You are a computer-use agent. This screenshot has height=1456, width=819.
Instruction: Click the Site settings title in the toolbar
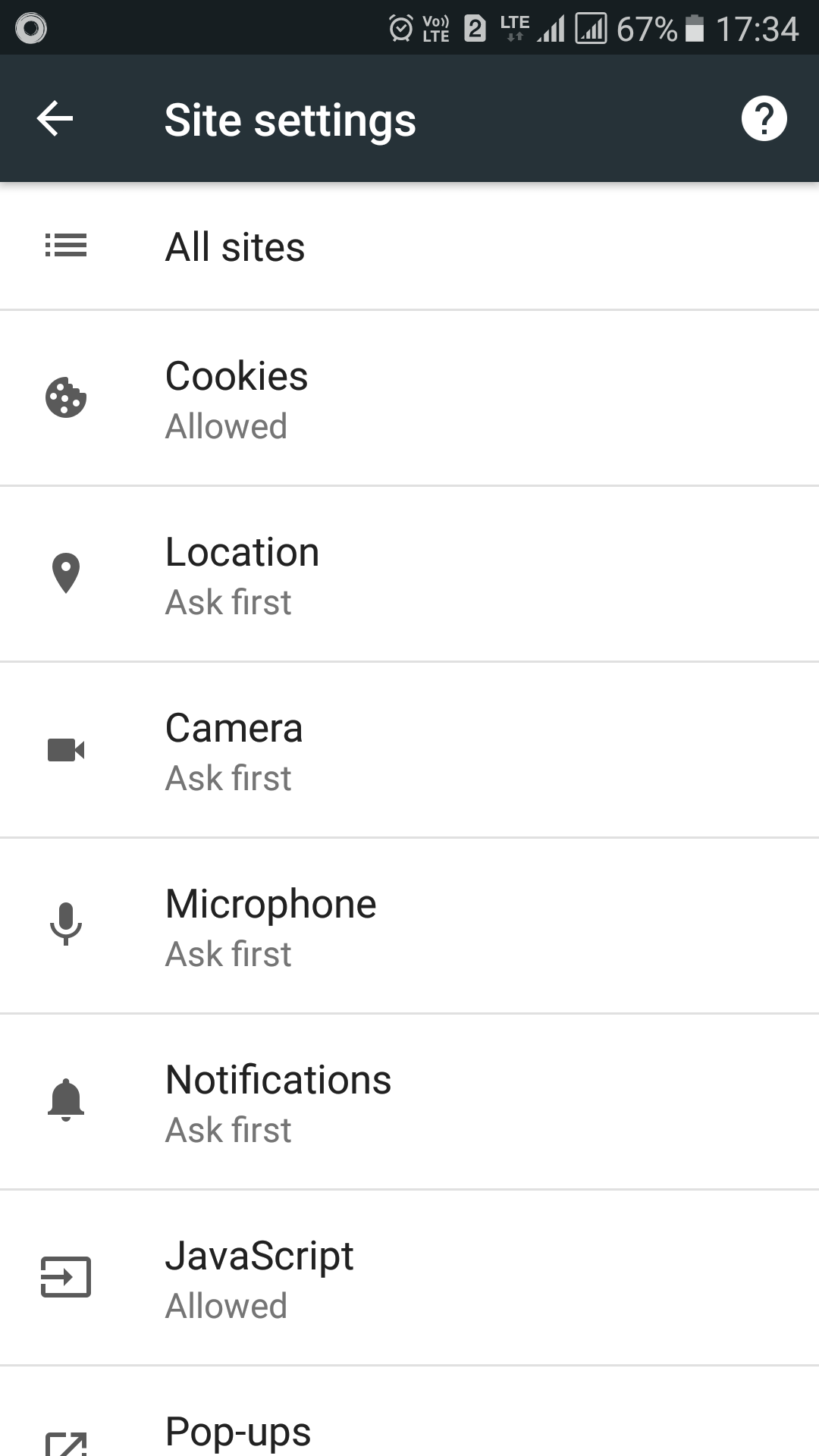coord(290,118)
